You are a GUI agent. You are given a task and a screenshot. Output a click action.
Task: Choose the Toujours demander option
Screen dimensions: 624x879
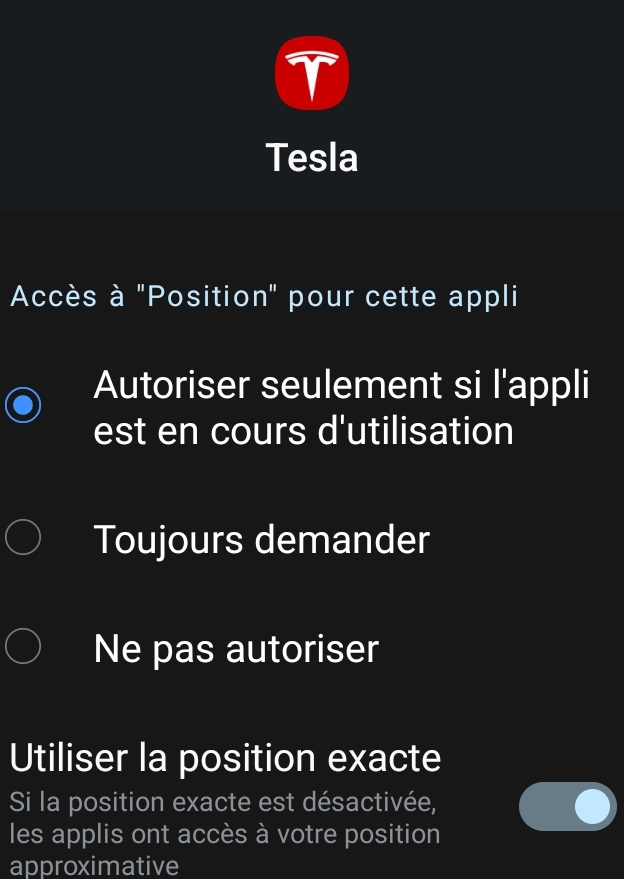point(312,538)
